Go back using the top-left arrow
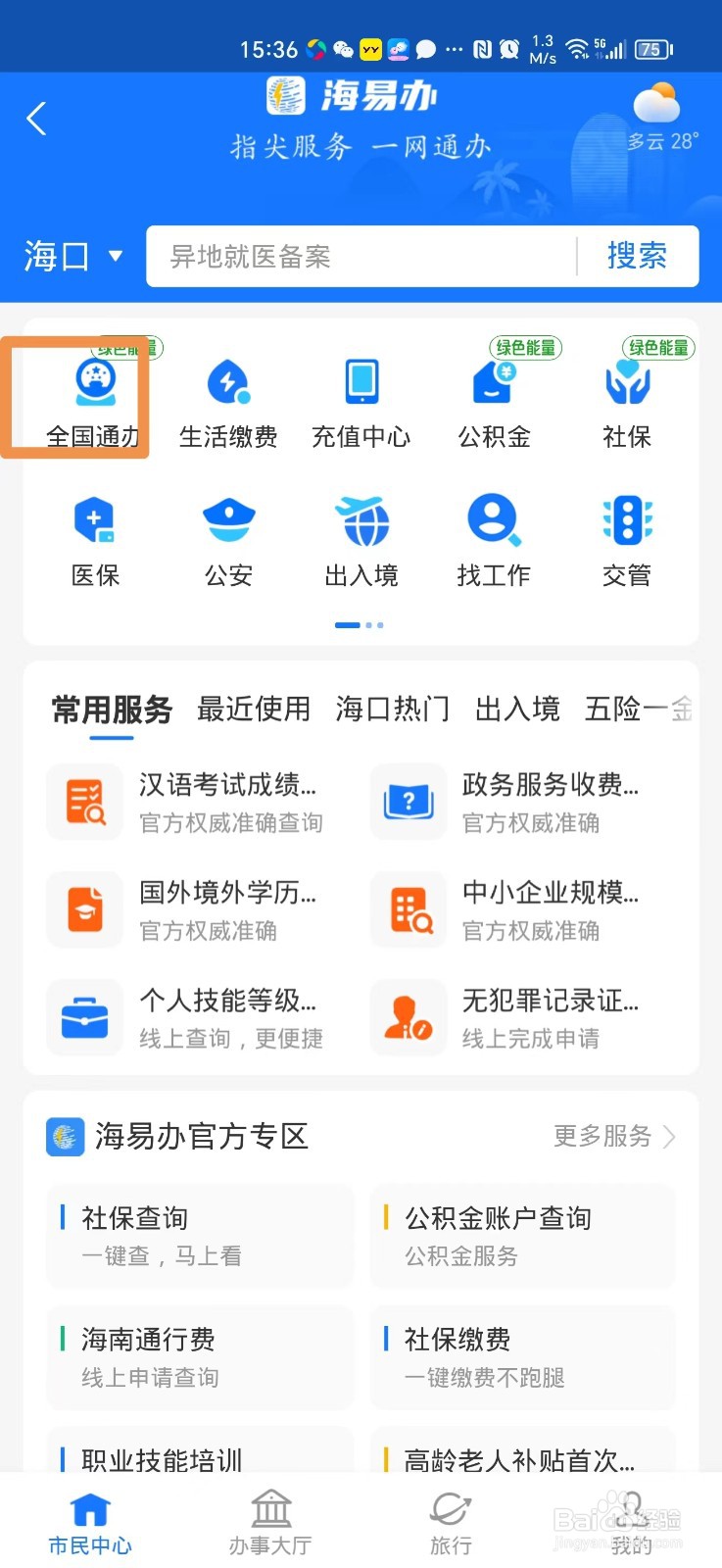 pyautogui.click(x=36, y=119)
